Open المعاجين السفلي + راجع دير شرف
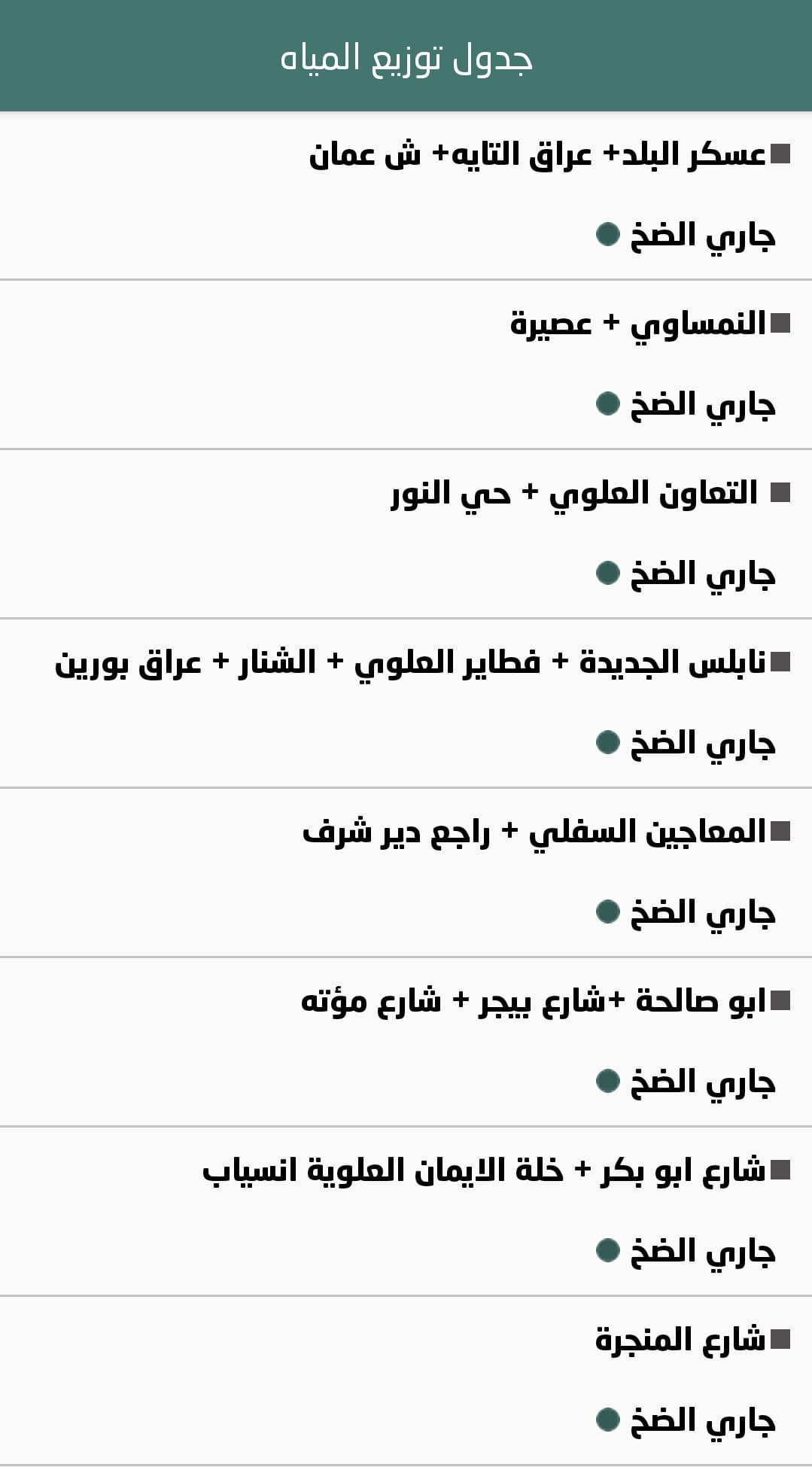 pyautogui.click(x=534, y=832)
